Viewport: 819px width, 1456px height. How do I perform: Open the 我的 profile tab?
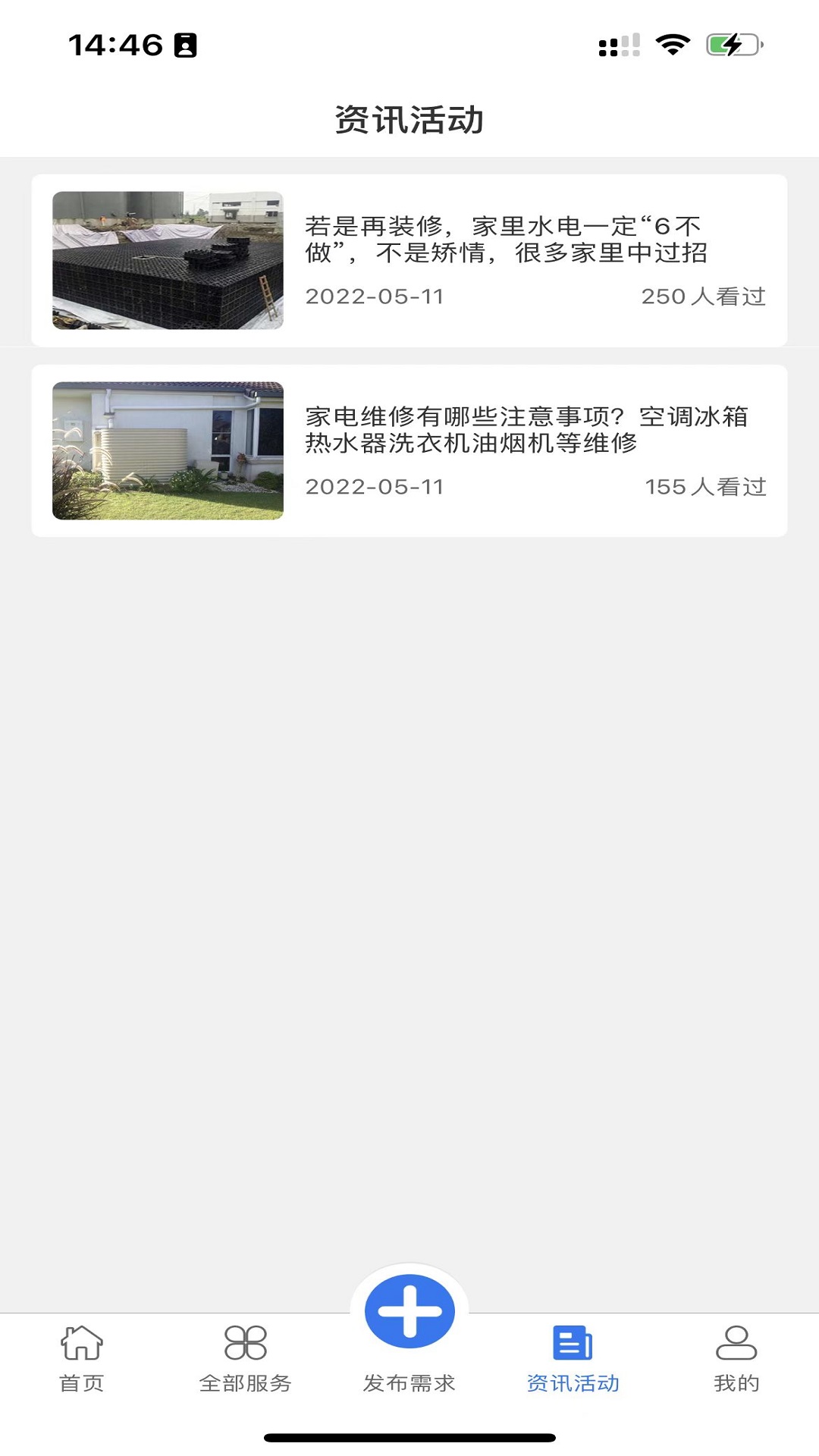pos(736,1359)
